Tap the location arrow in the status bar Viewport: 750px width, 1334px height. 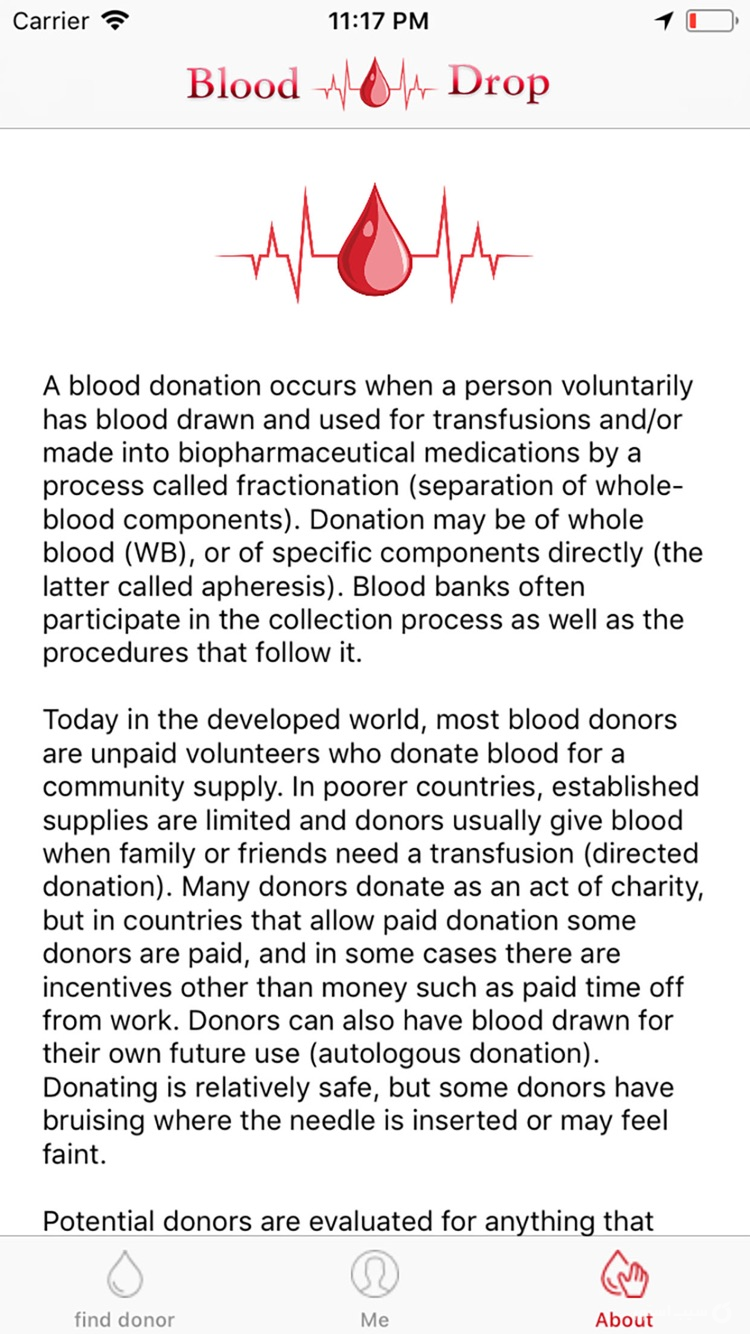[663, 19]
